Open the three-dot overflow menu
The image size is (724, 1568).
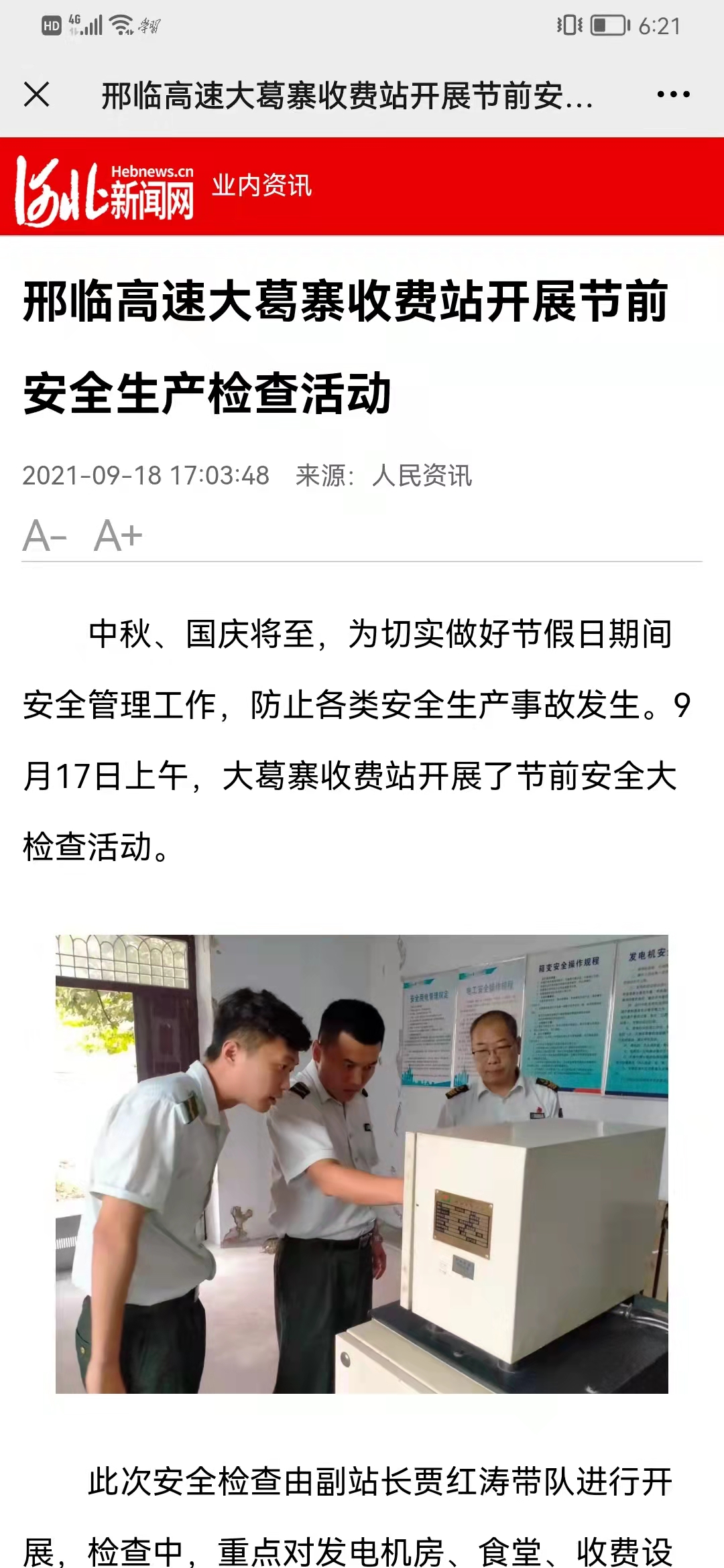673,94
